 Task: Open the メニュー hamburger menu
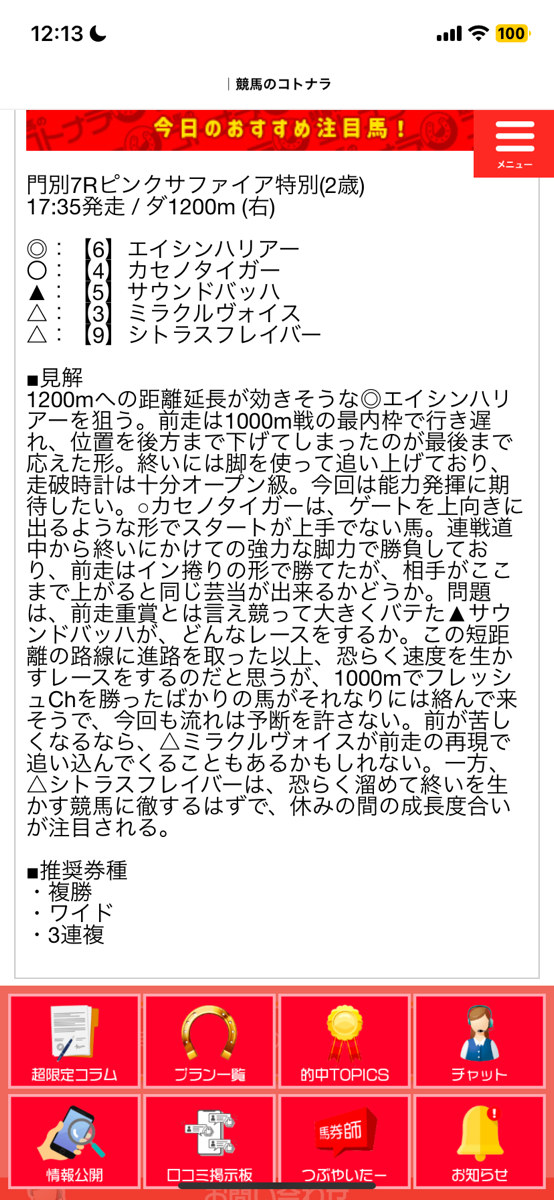click(514, 145)
